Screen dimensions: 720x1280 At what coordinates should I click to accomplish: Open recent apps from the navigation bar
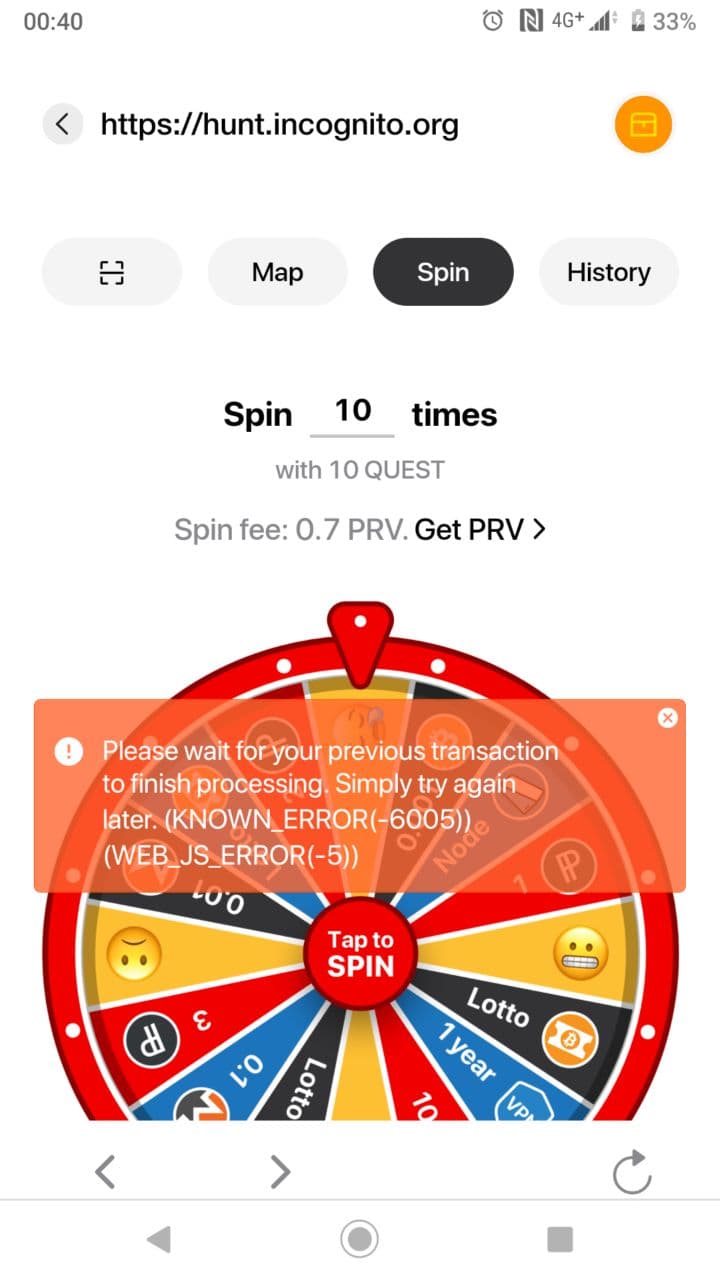tap(560, 1240)
